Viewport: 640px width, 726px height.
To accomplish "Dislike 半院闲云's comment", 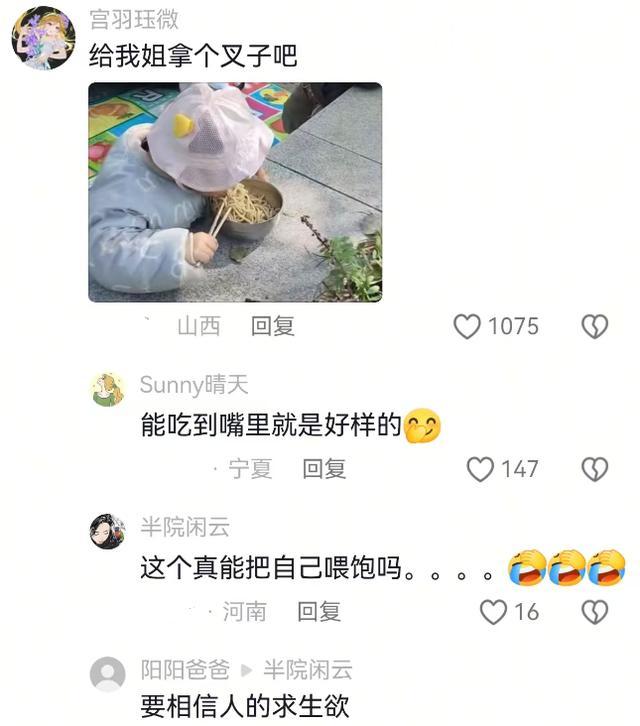I will point(595,611).
